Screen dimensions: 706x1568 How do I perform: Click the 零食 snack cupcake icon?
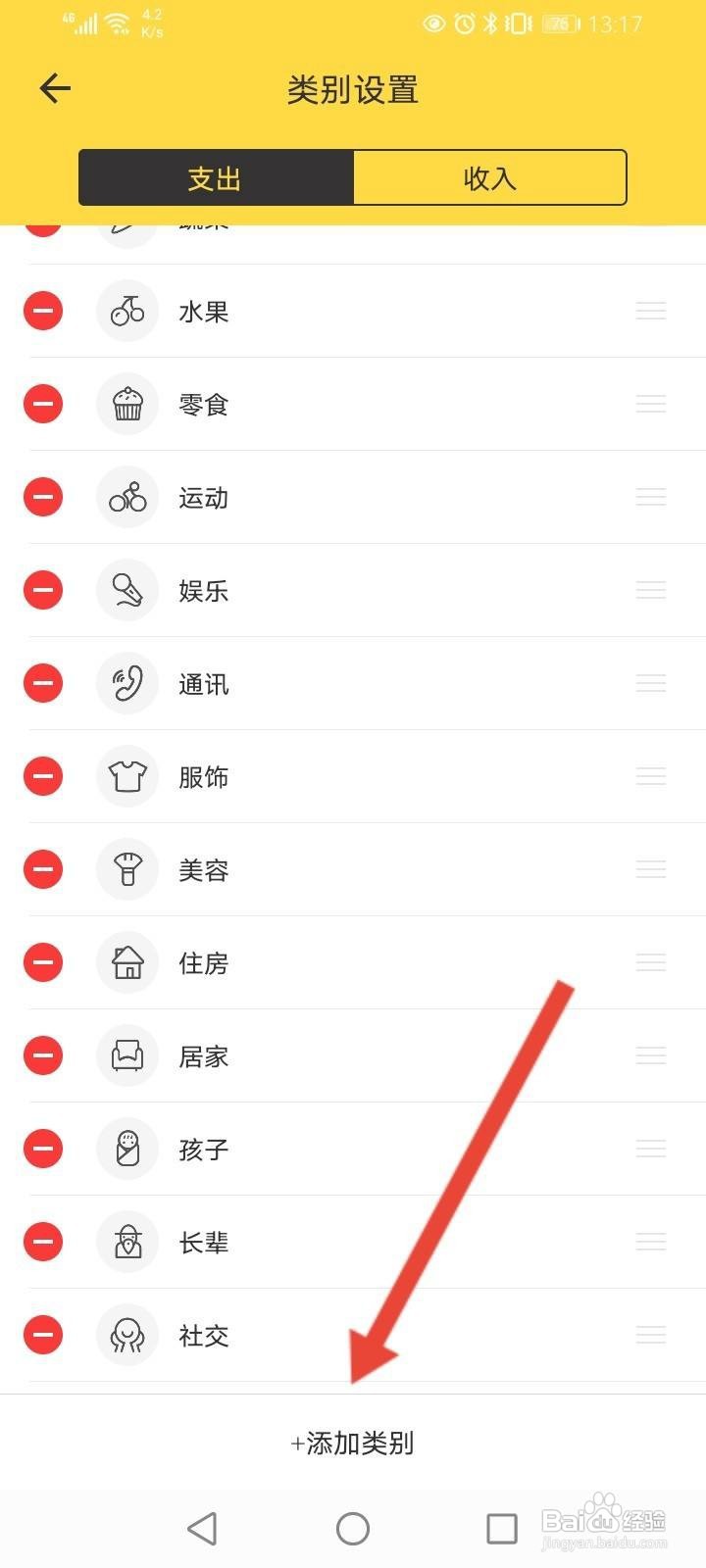[x=127, y=404]
